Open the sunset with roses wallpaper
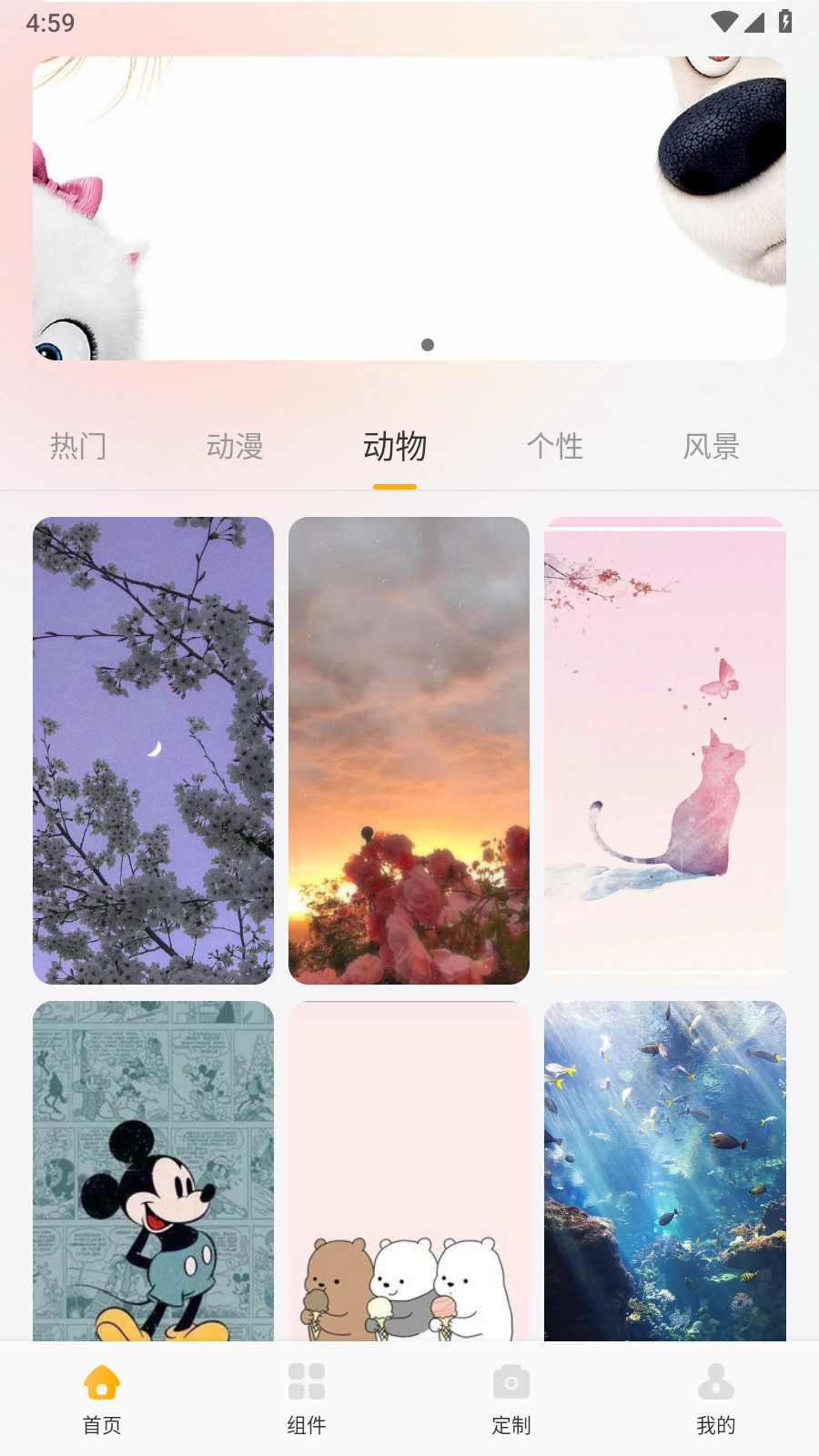 click(x=409, y=751)
